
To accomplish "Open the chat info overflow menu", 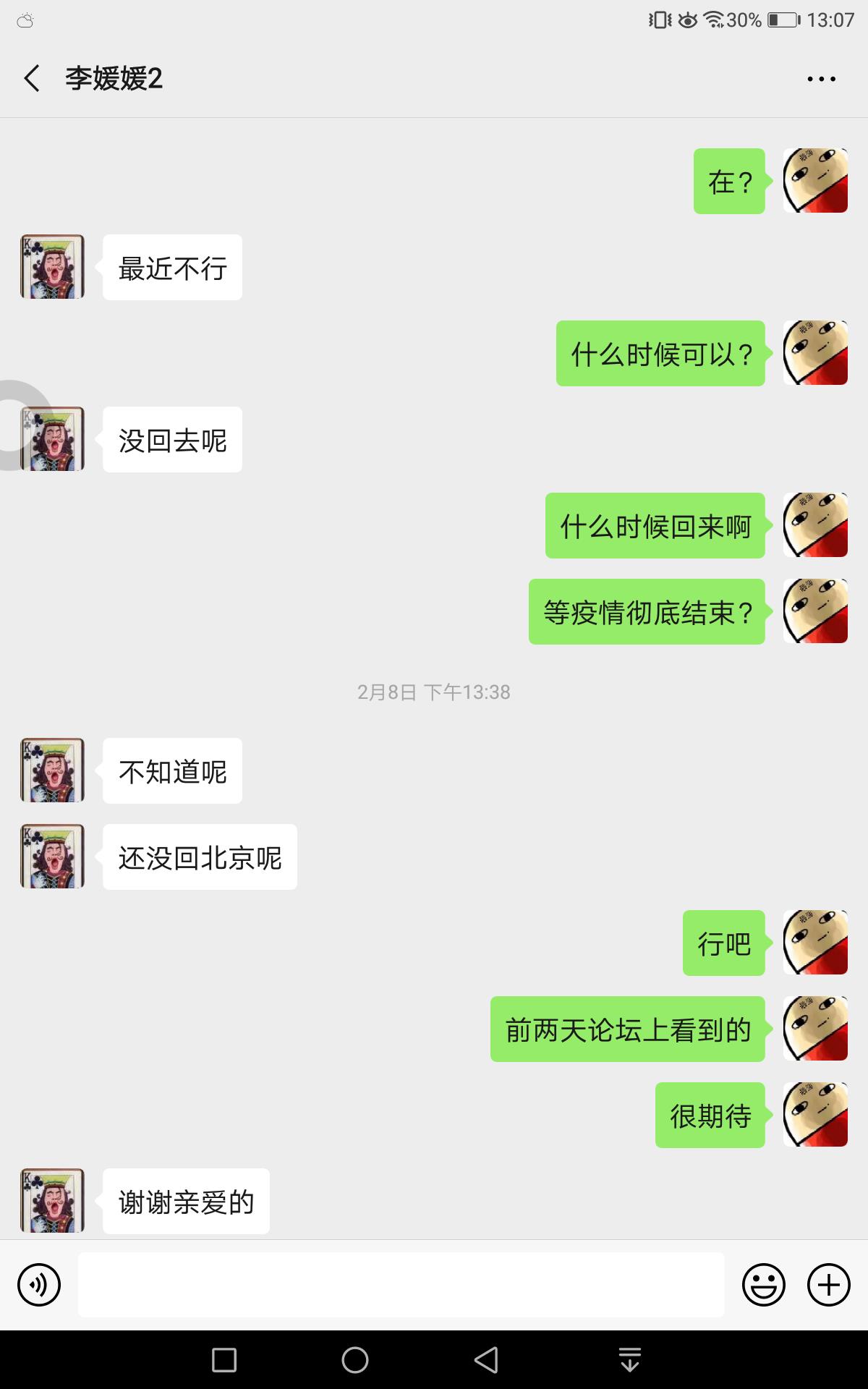I will point(821,79).
